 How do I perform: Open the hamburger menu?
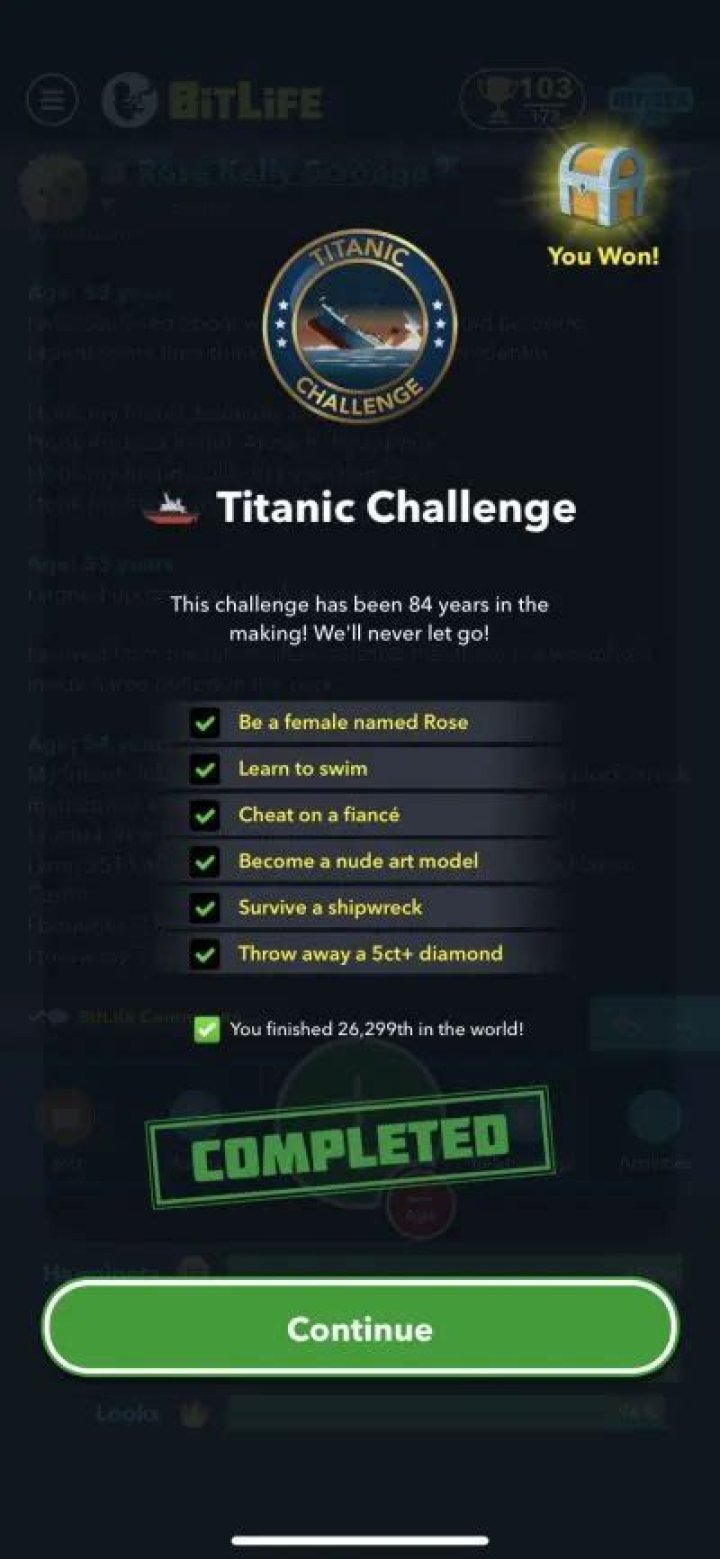click(x=53, y=100)
